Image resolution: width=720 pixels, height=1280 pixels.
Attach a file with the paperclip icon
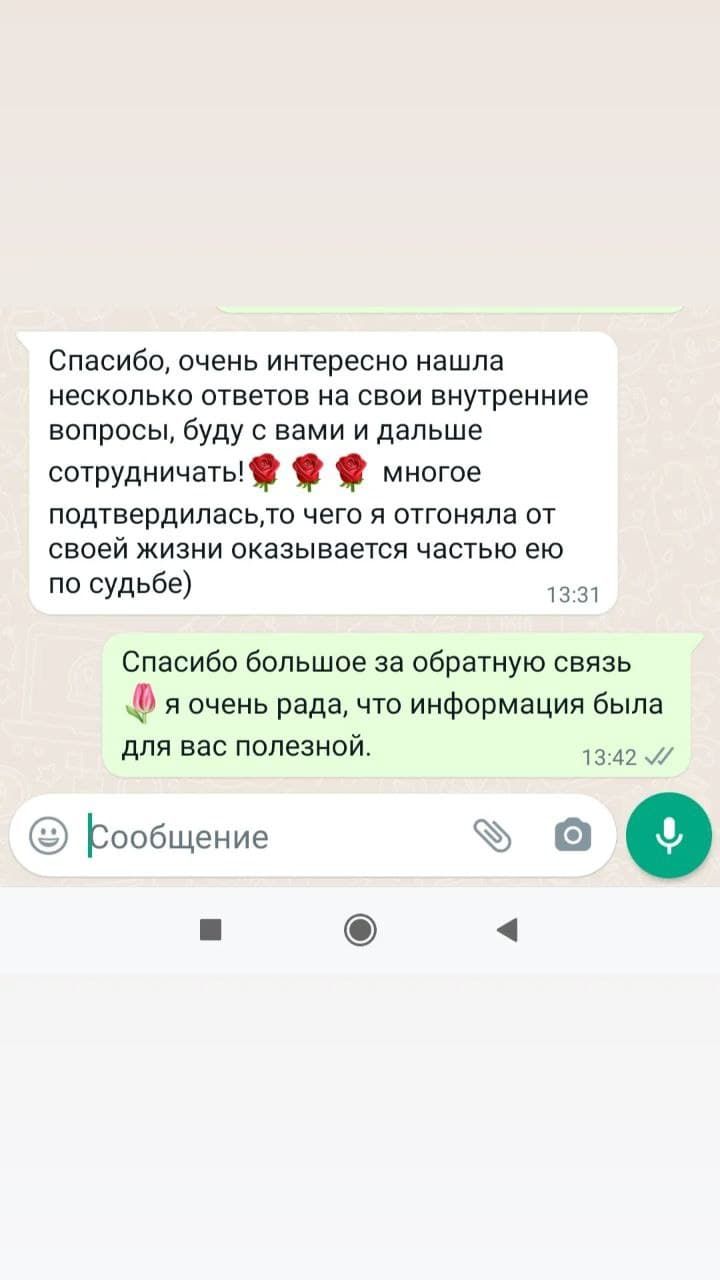492,834
